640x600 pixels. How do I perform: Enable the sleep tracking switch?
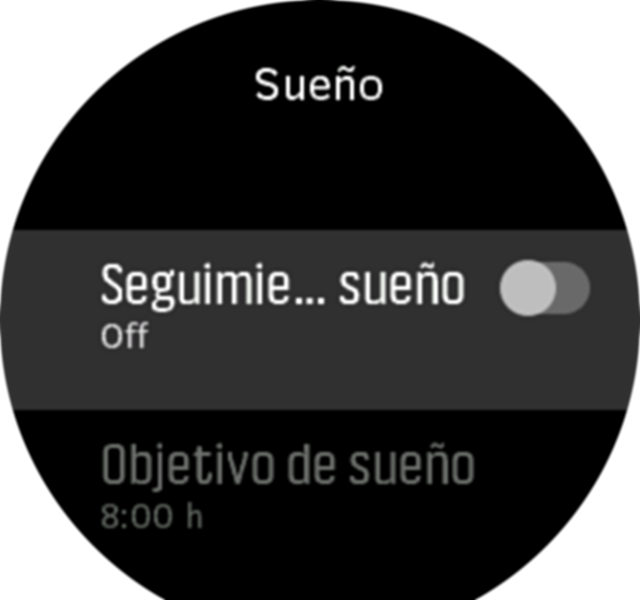[x=544, y=290]
